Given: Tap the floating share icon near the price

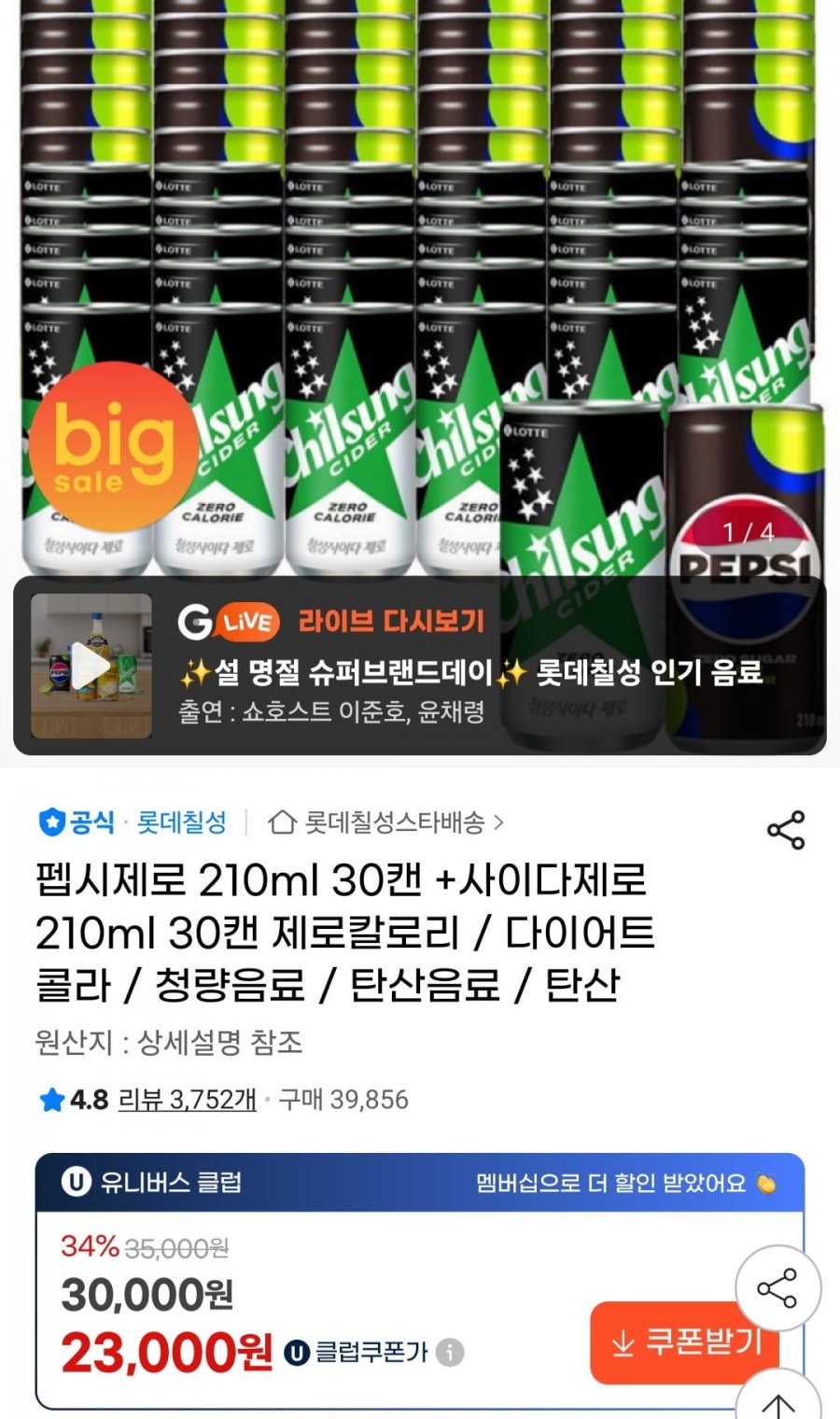Looking at the screenshot, I should [x=777, y=1288].
